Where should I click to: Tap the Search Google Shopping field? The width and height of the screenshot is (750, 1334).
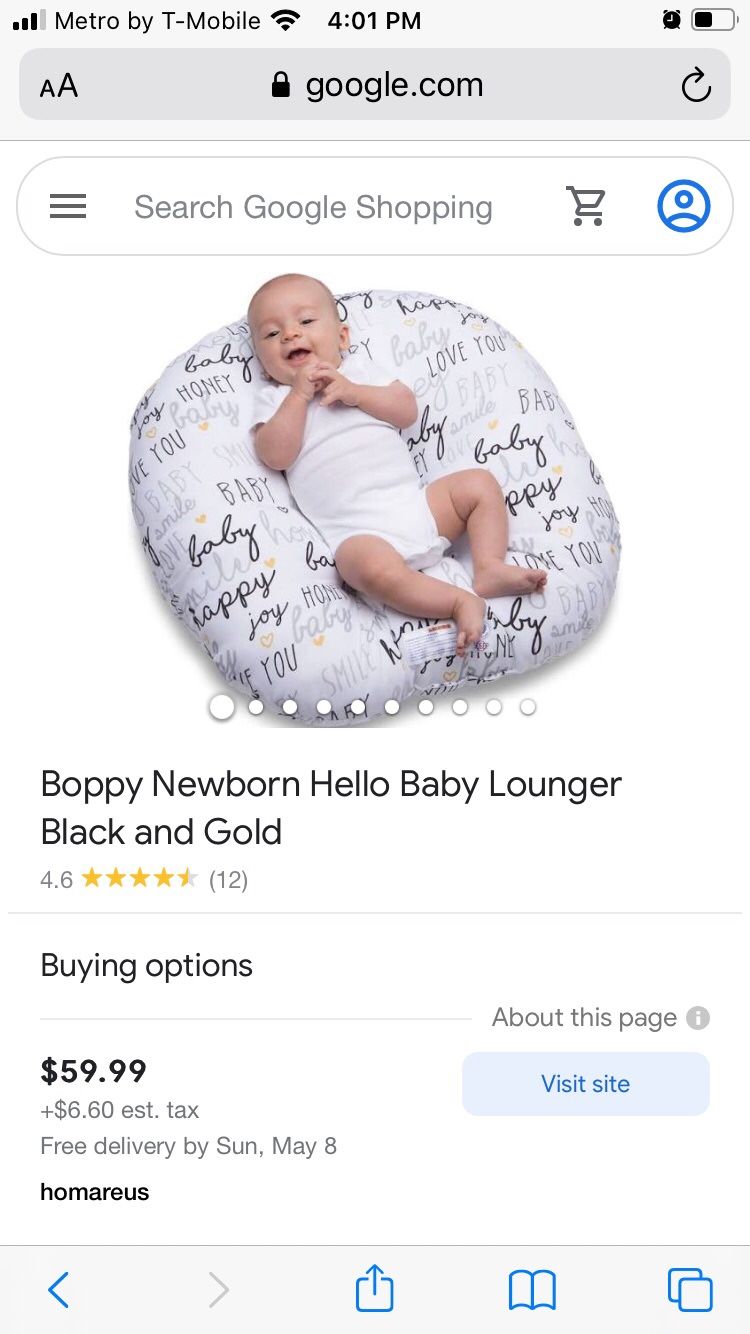point(313,207)
